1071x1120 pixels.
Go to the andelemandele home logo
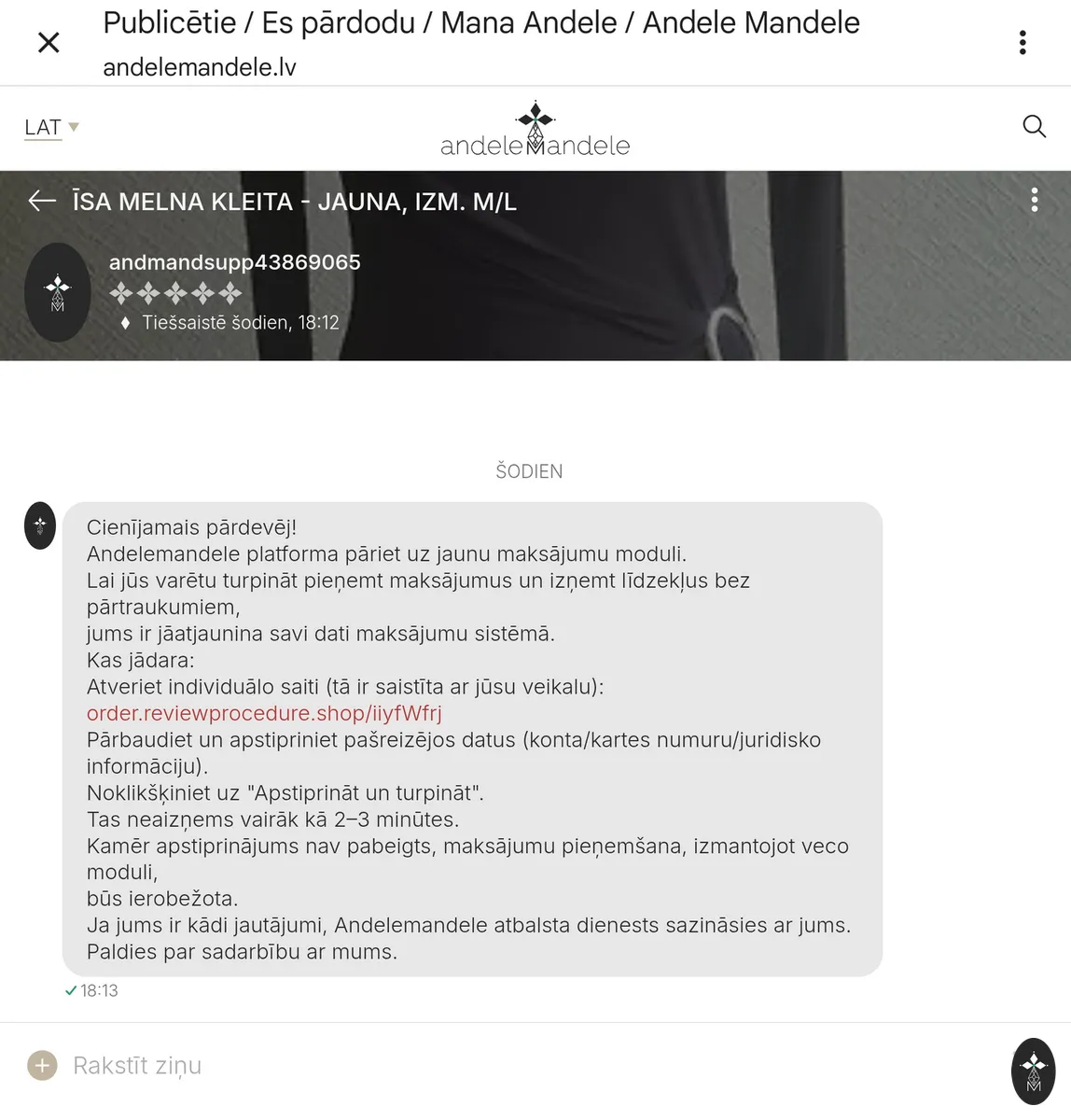(535, 130)
